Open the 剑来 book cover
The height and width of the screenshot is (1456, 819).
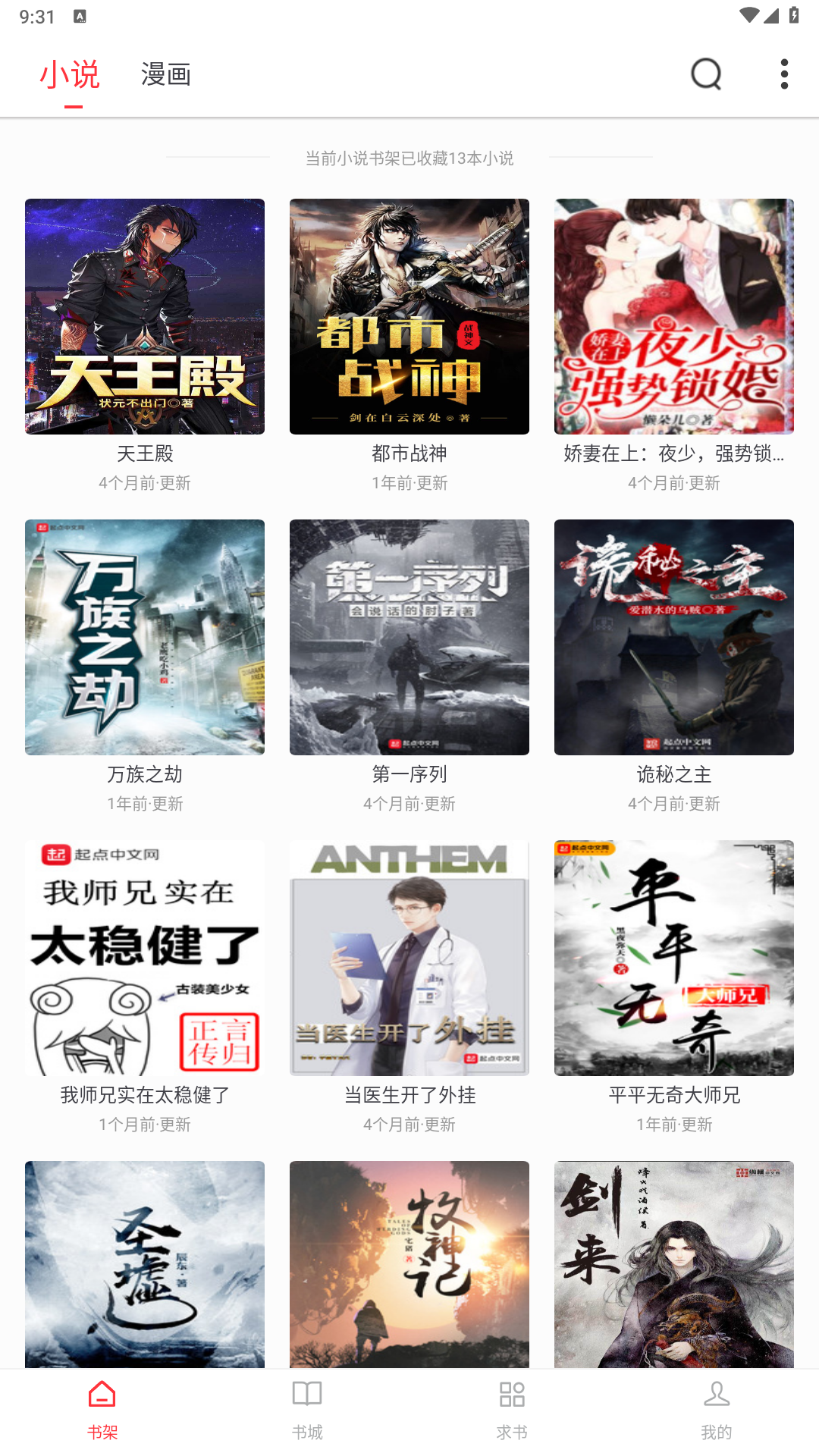tap(674, 1263)
